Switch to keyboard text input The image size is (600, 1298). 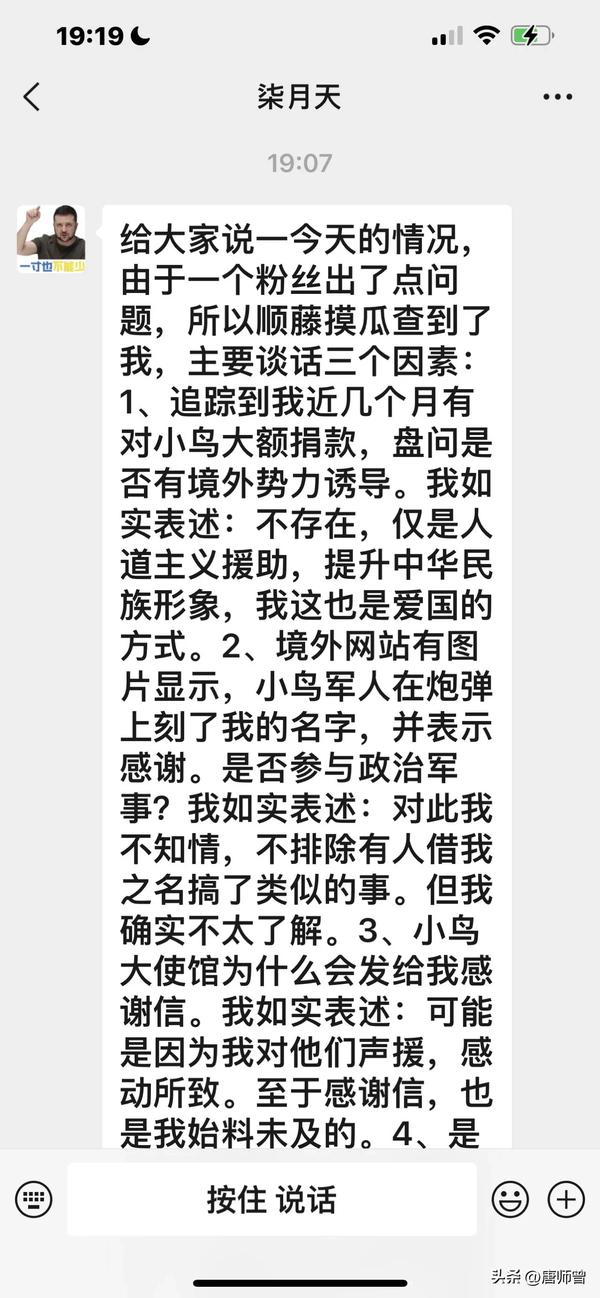(34, 1199)
